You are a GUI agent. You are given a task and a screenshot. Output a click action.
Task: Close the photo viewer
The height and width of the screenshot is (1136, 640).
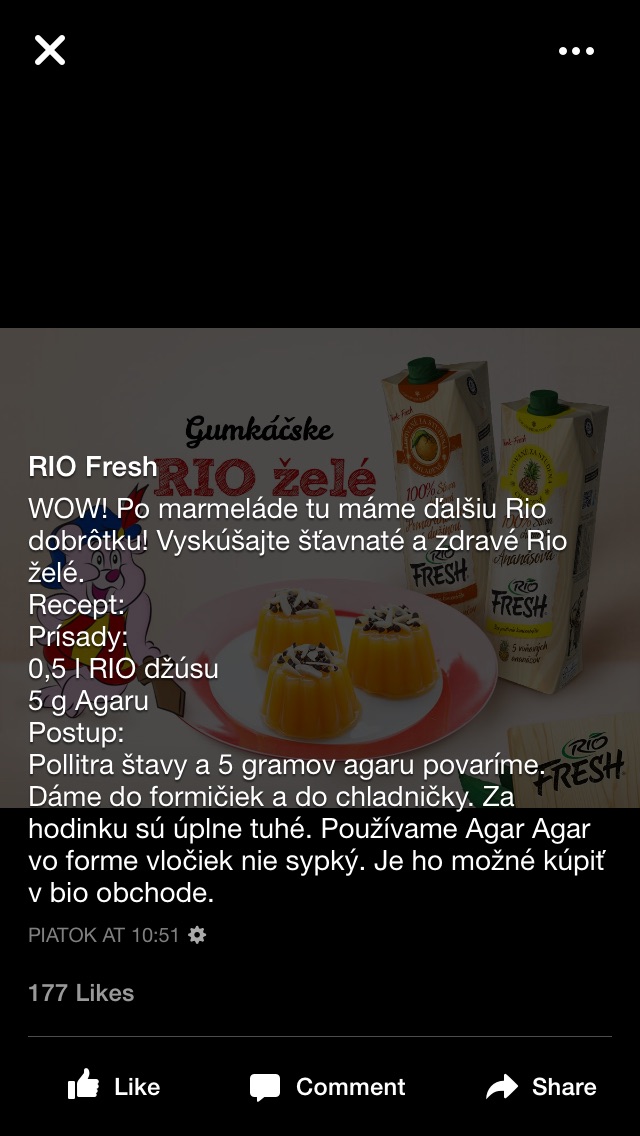click(x=50, y=50)
